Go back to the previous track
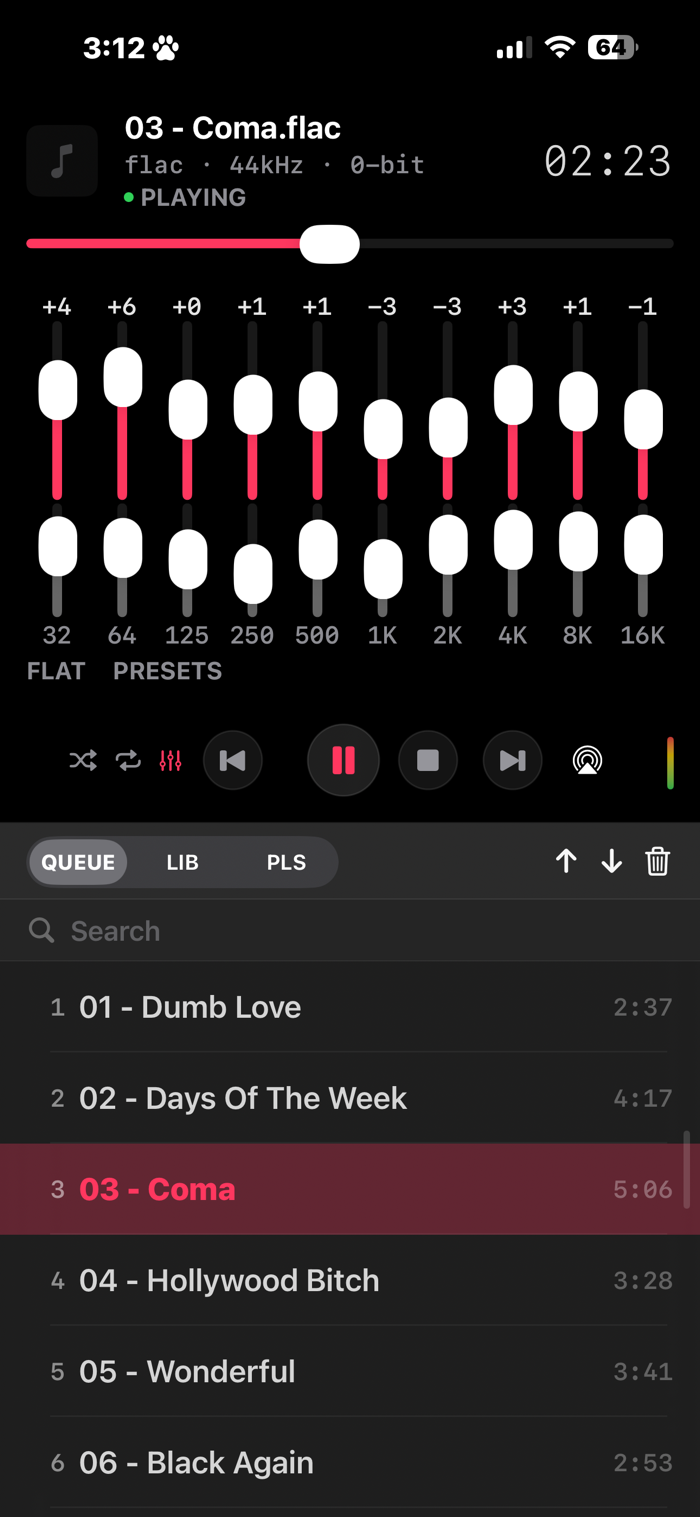Screen dimensions: 700x1517 tap(233, 761)
